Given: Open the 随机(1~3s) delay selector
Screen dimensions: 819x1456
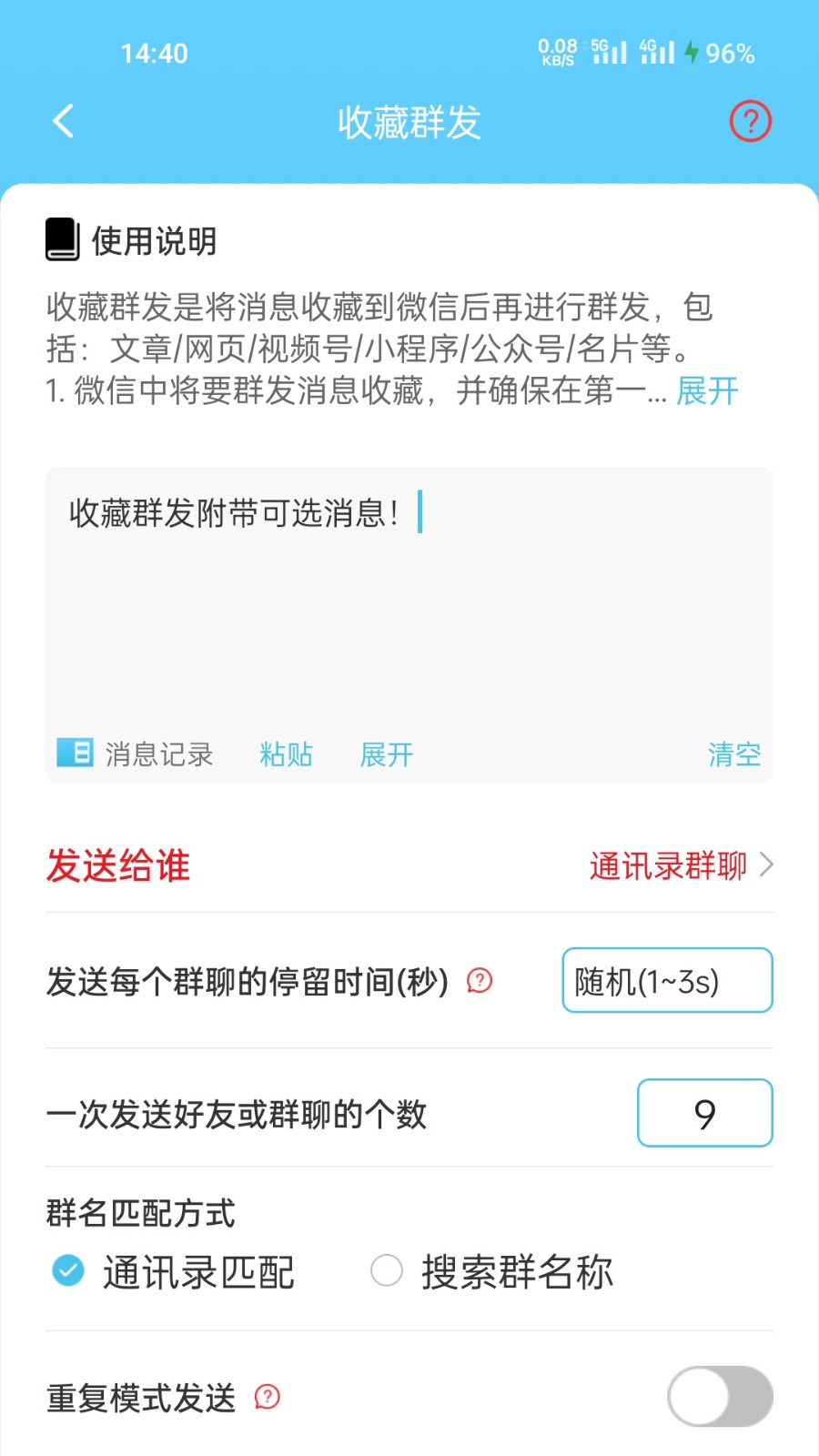Looking at the screenshot, I should tap(667, 980).
